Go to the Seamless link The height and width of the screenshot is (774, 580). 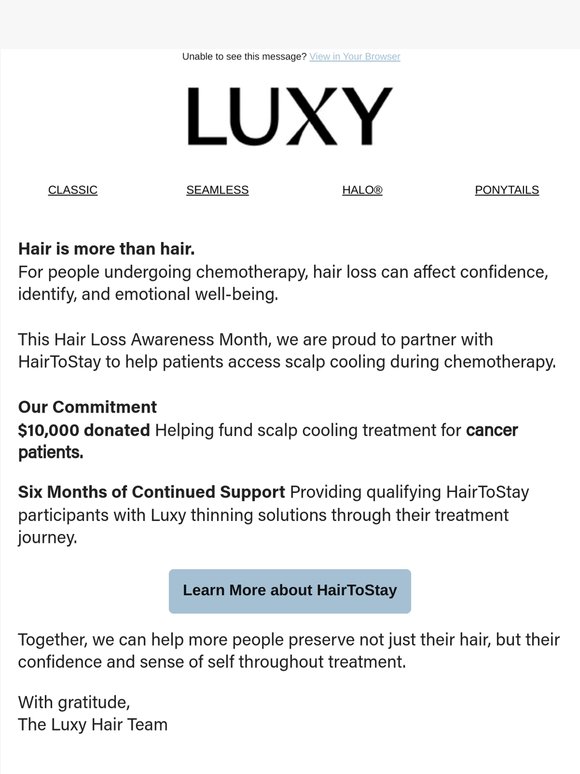(217, 190)
